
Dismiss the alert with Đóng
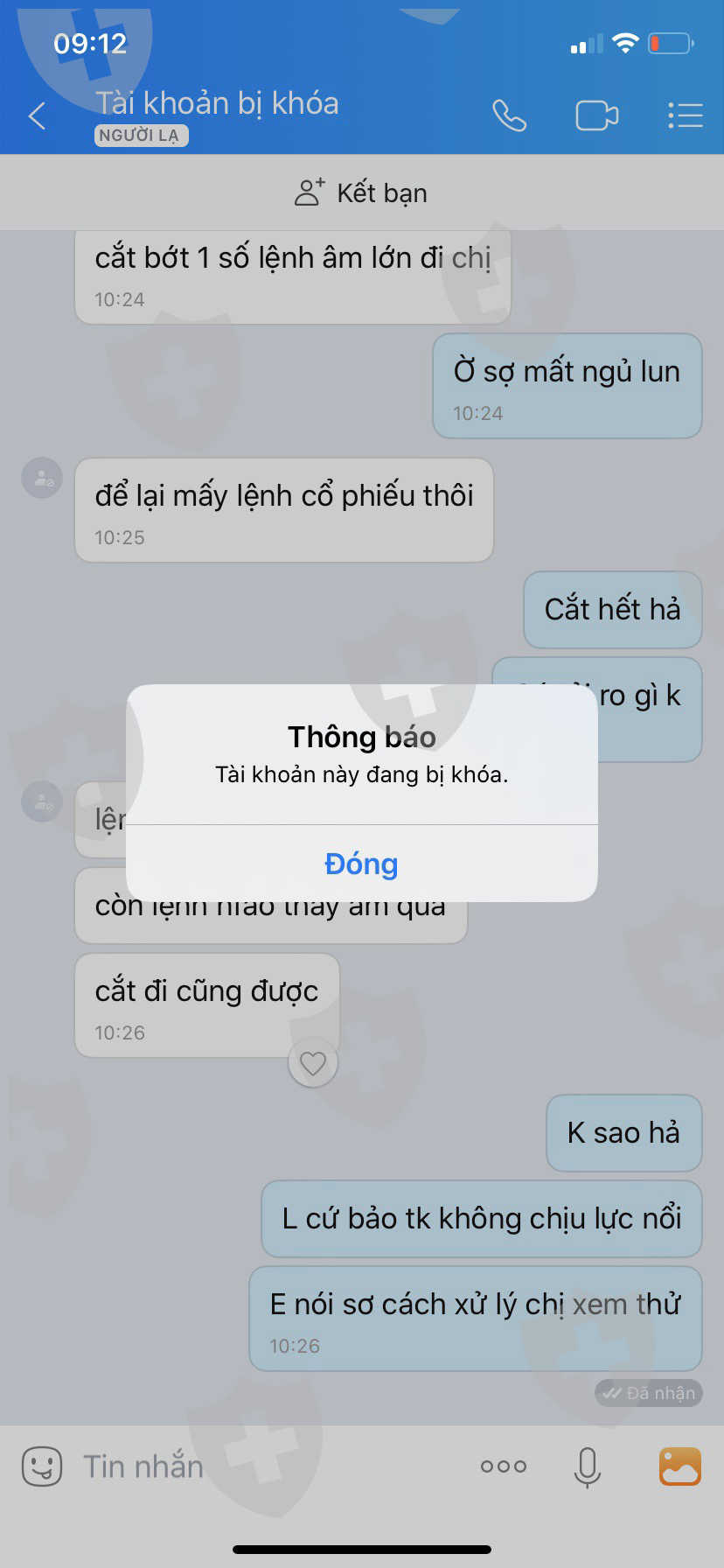click(x=361, y=864)
